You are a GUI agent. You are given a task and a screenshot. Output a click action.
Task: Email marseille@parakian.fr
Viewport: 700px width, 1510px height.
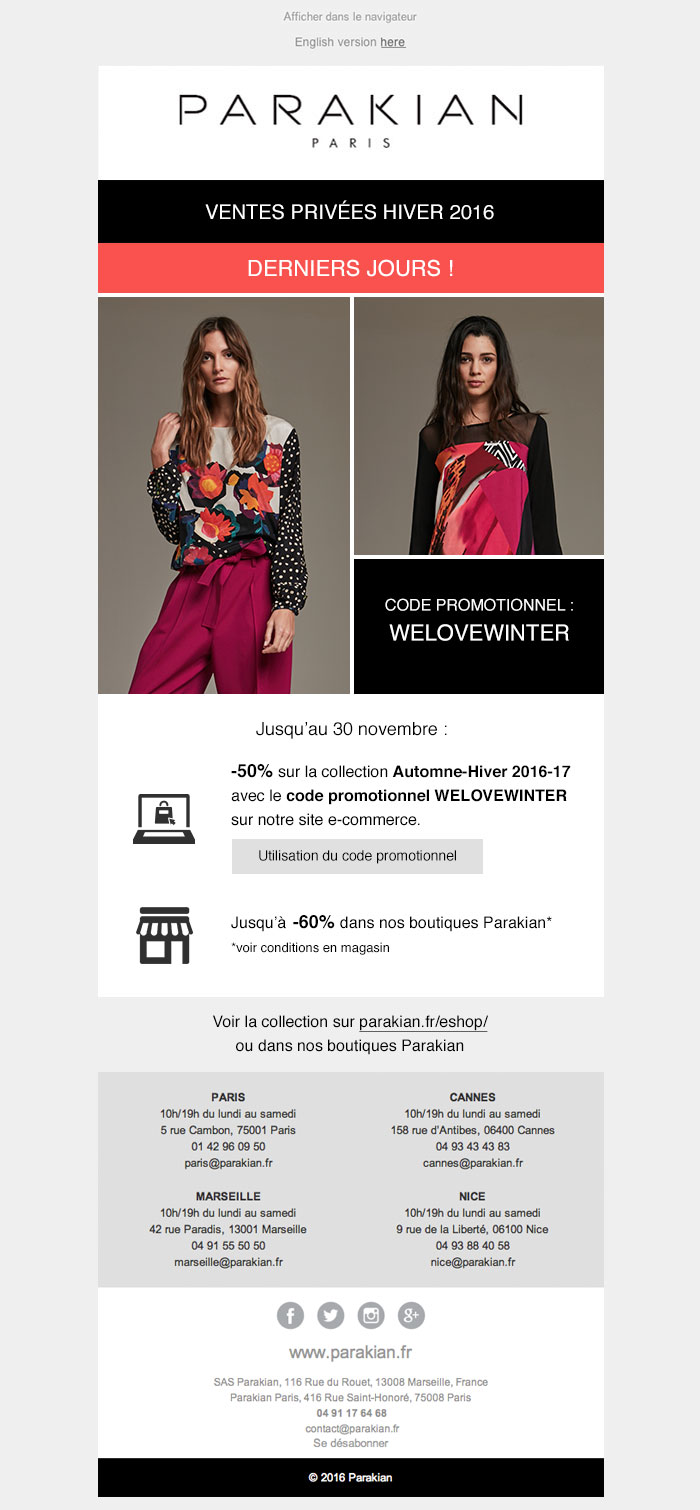coord(228,1262)
